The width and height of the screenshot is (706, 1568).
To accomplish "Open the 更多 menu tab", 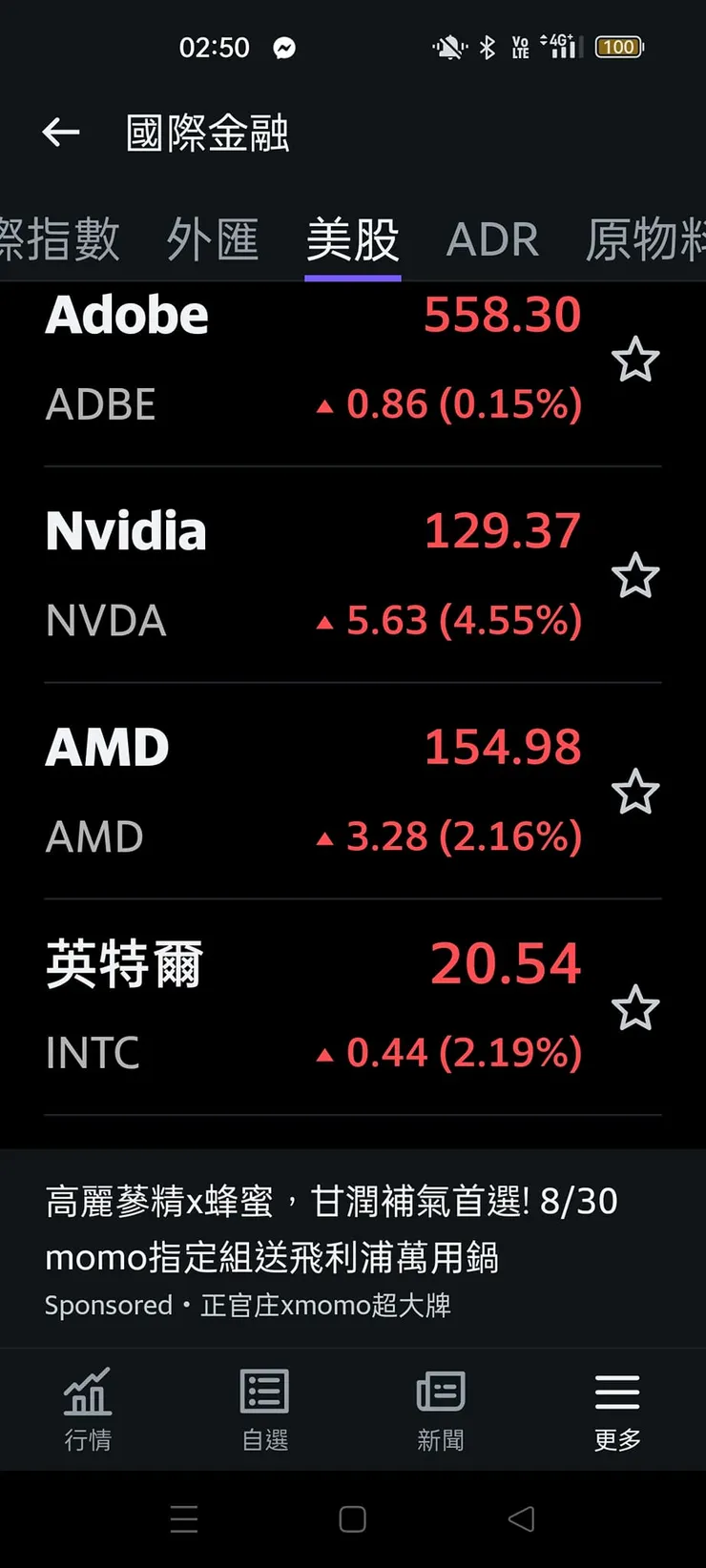I will [617, 1410].
